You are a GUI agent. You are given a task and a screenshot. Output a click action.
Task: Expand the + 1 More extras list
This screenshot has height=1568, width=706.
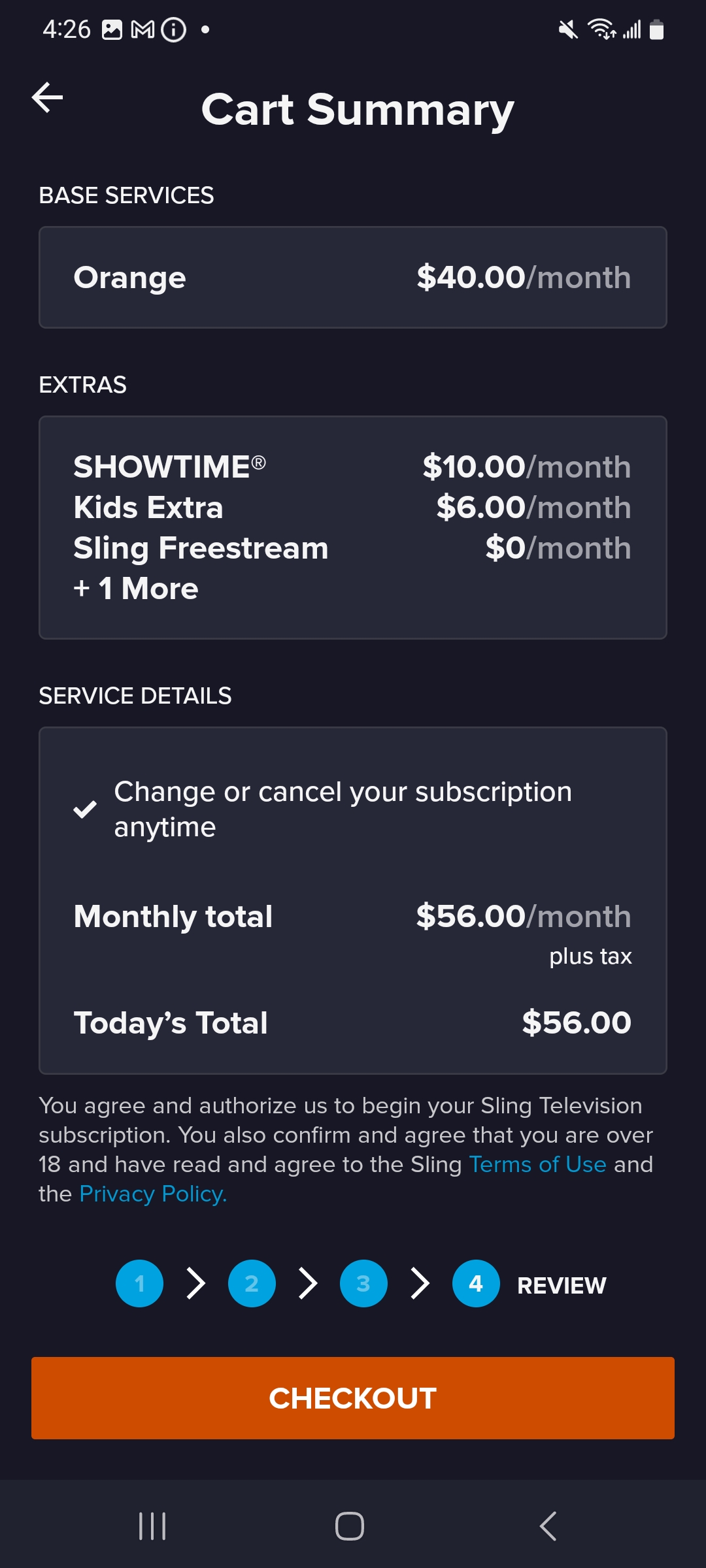tap(135, 588)
